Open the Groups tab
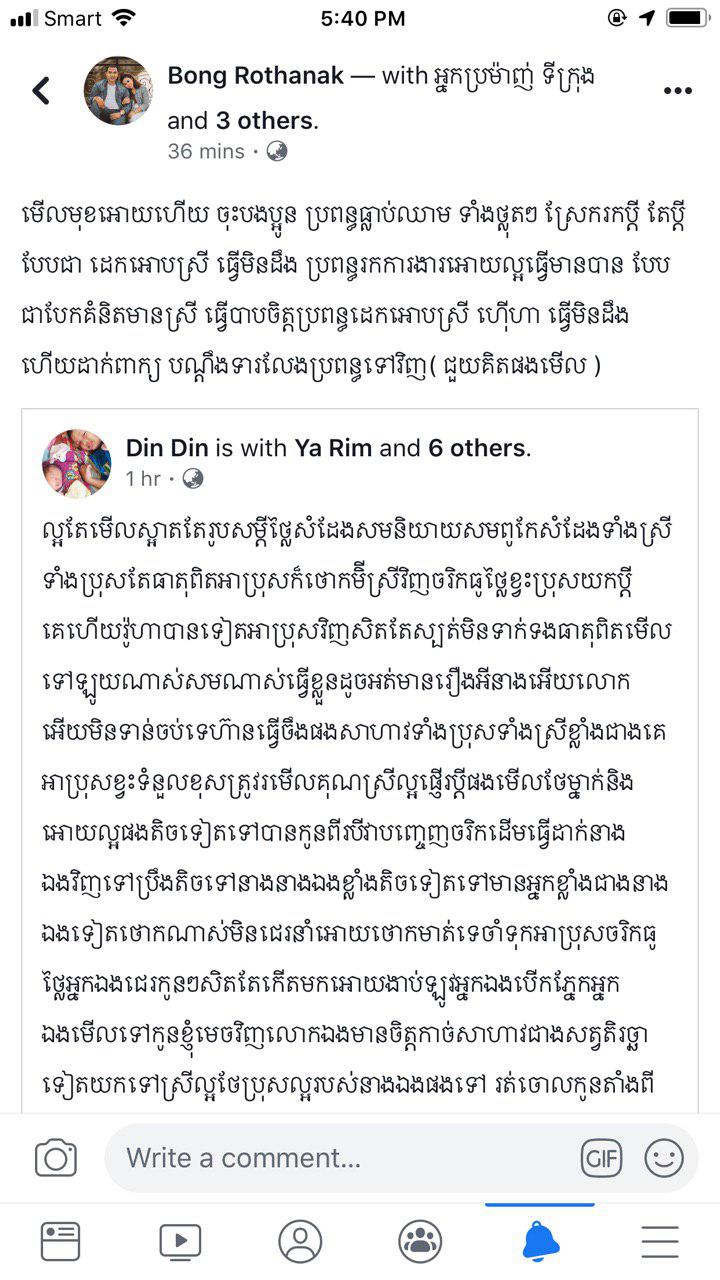The height and width of the screenshot is (1280, 720). tap(420, 1242)
